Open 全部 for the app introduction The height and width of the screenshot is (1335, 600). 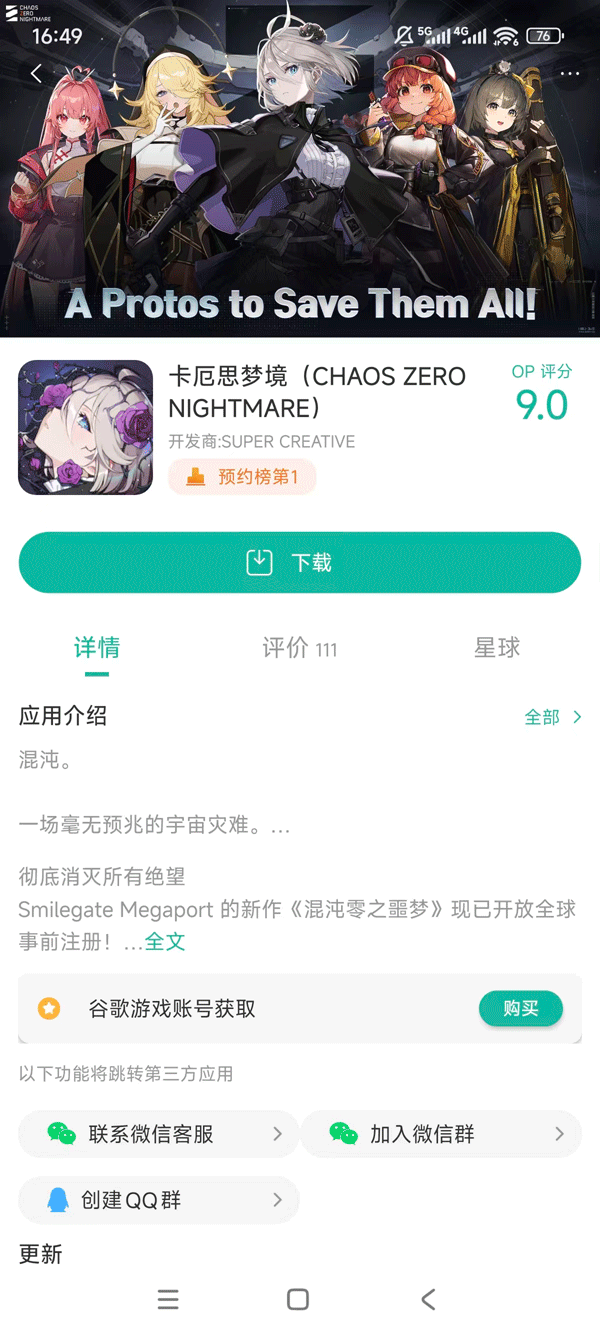[552, 717]
